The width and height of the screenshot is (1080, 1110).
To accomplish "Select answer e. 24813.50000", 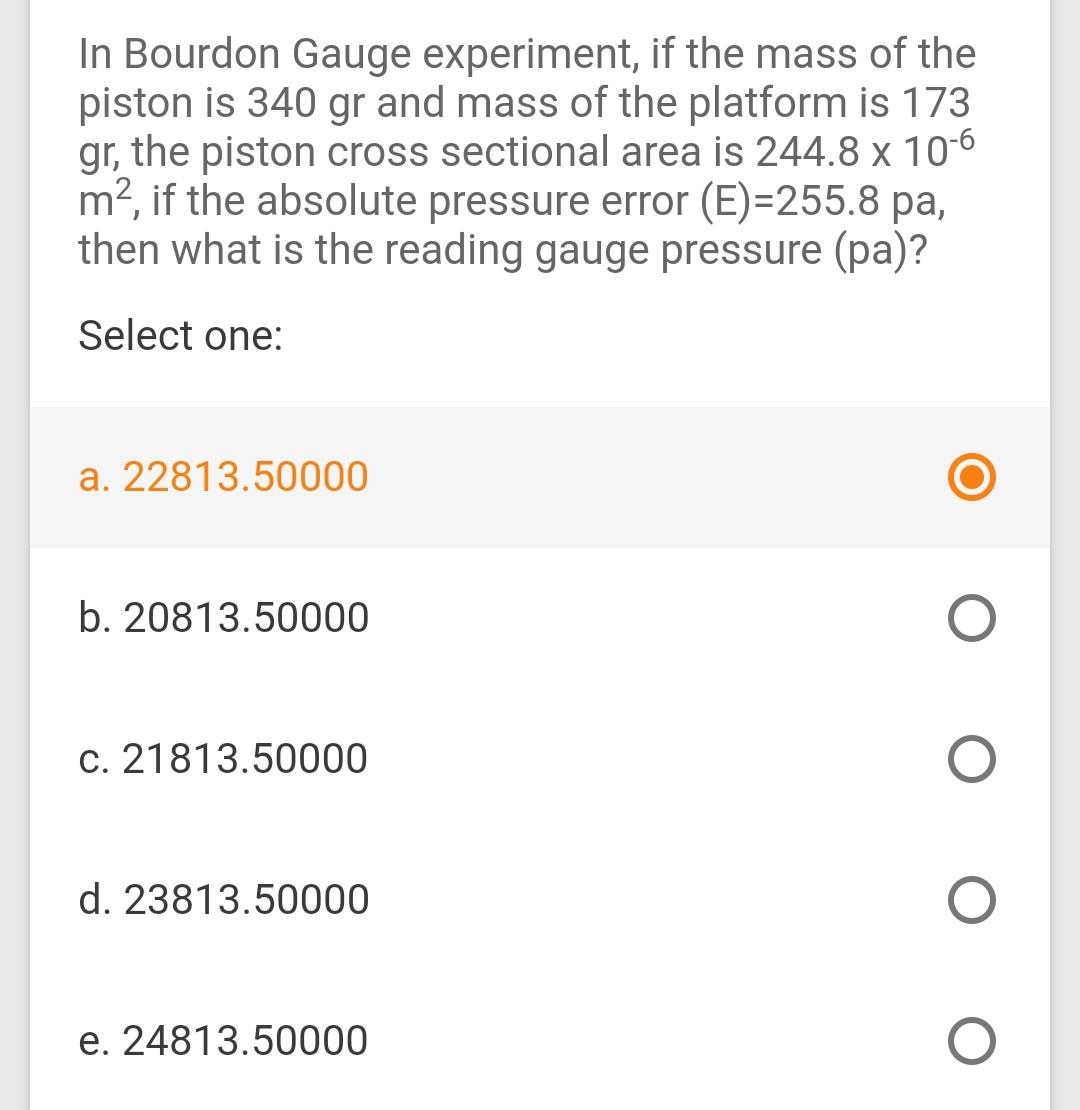I will [972, 1042].
